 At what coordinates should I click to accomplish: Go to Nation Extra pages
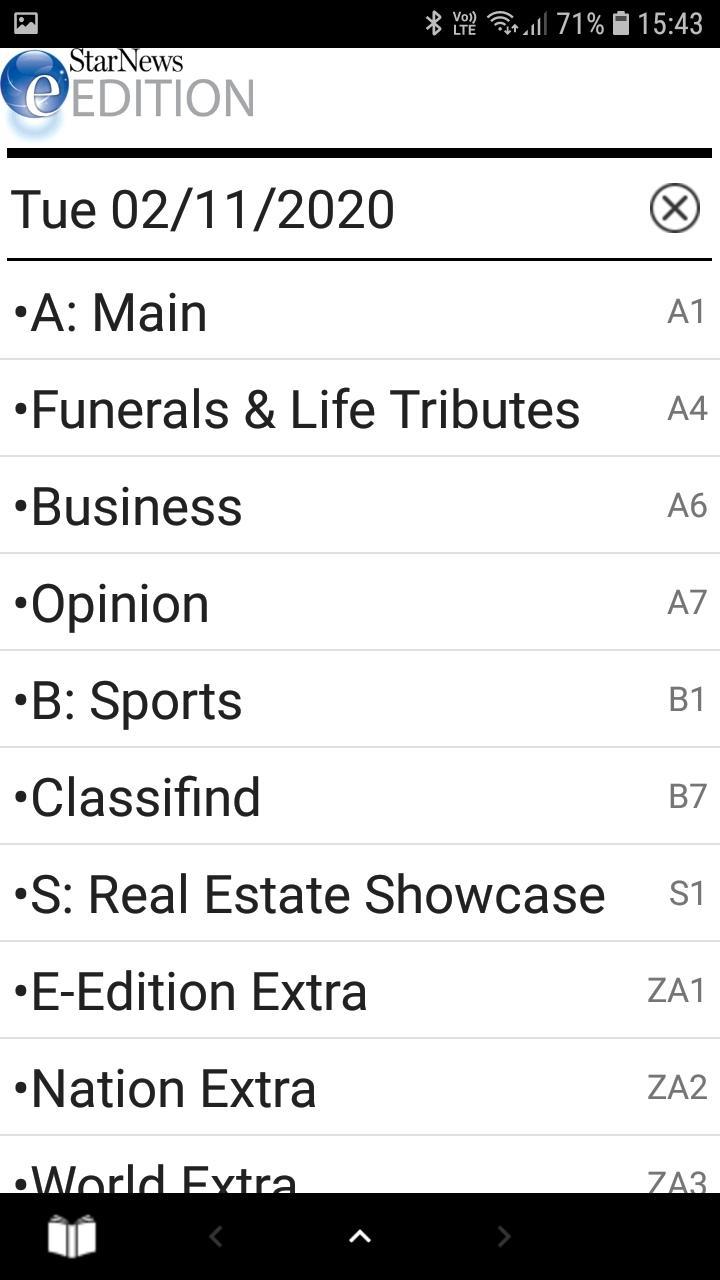click(x=360, y=1088)
